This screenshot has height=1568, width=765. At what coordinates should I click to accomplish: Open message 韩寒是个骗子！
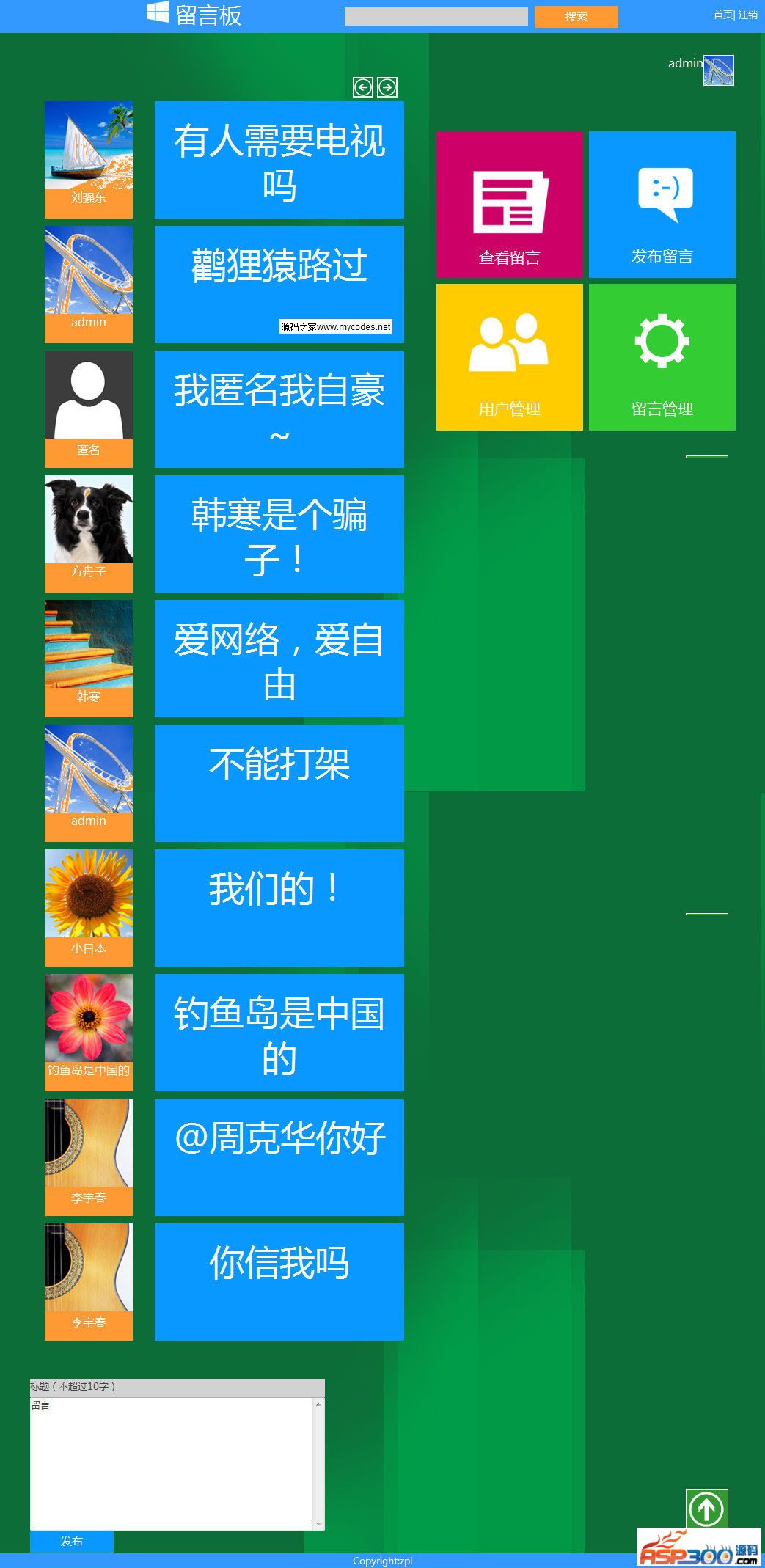279,533
